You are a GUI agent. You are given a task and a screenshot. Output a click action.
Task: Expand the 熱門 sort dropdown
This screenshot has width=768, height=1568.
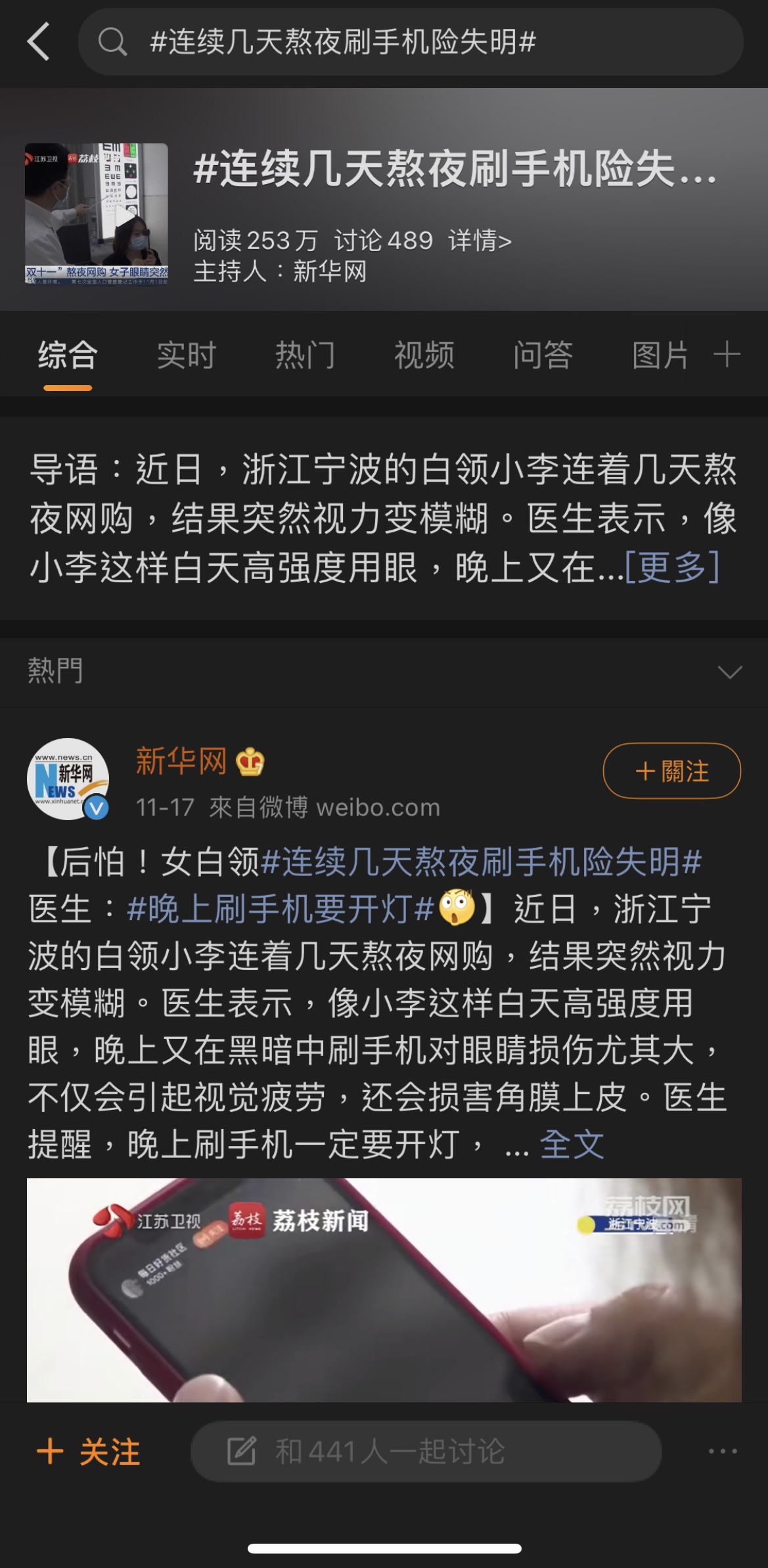point(729,672)
